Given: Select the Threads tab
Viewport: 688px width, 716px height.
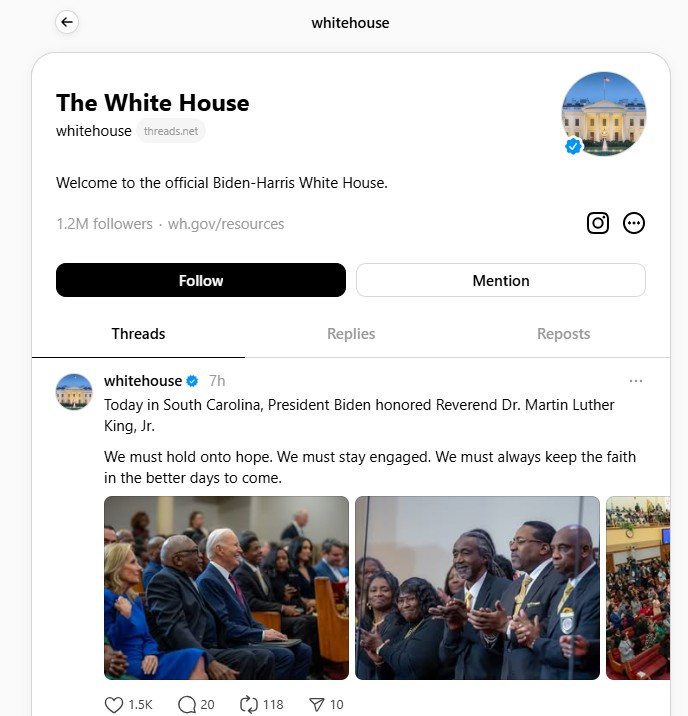Looking at the screenshot, I should 138,334.
